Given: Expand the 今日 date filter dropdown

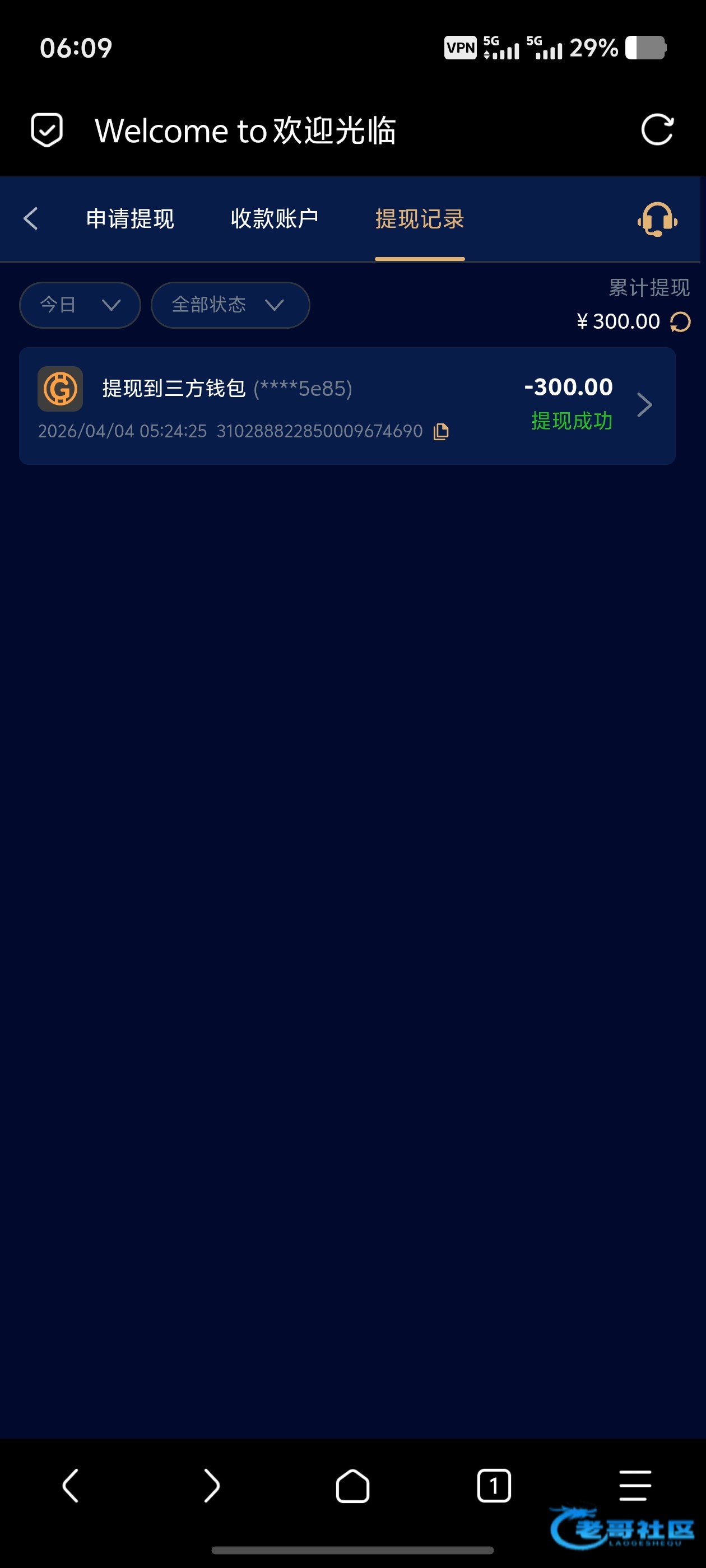Looking at the screenshot, I should (80, 304).
